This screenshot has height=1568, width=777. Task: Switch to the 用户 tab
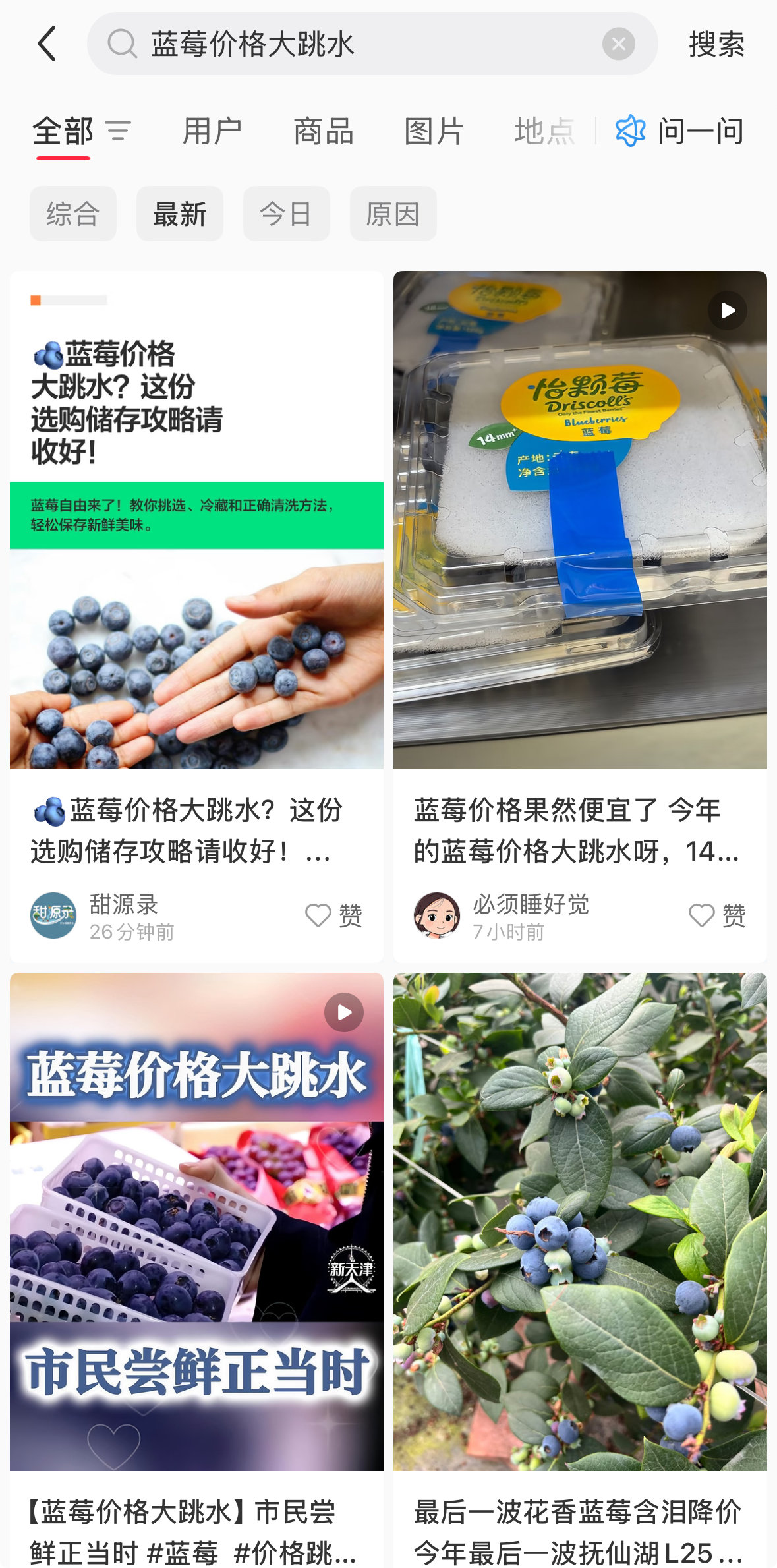point(212,131)
